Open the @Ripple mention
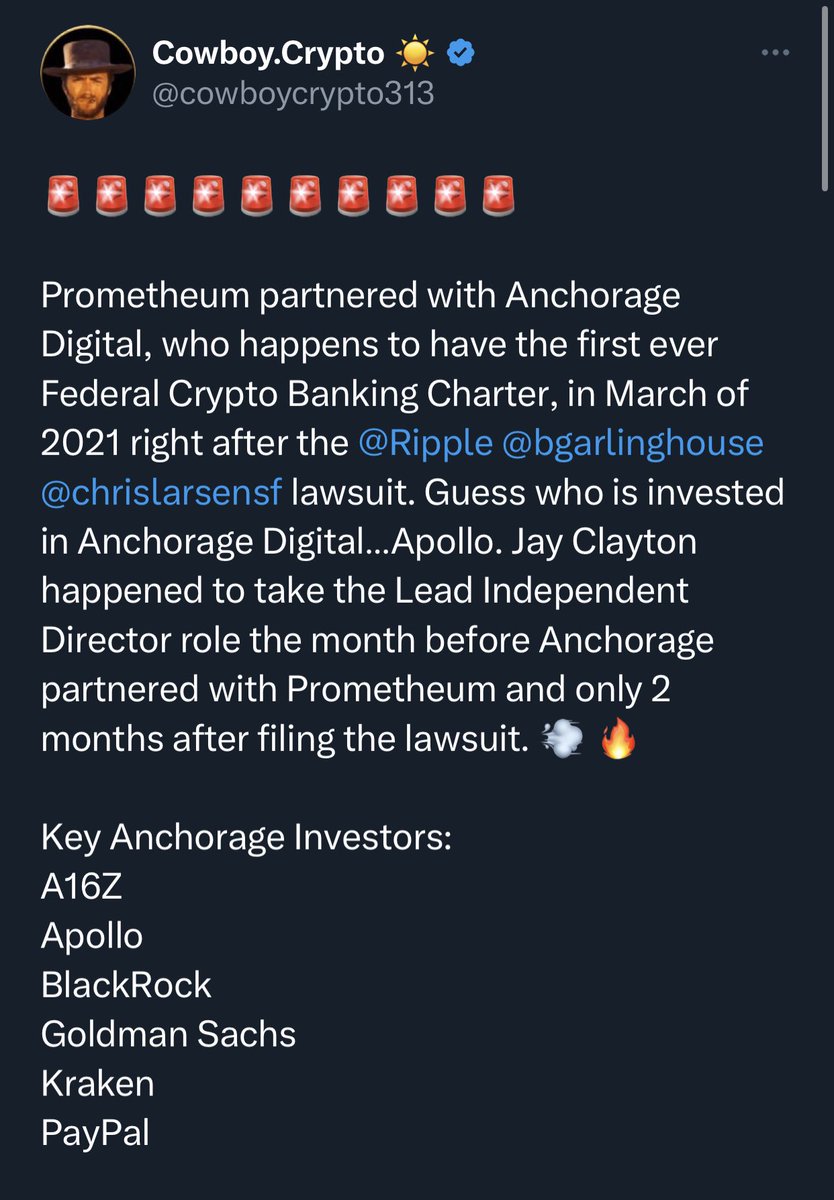834x1200 pixels. [x=425, y=443]
